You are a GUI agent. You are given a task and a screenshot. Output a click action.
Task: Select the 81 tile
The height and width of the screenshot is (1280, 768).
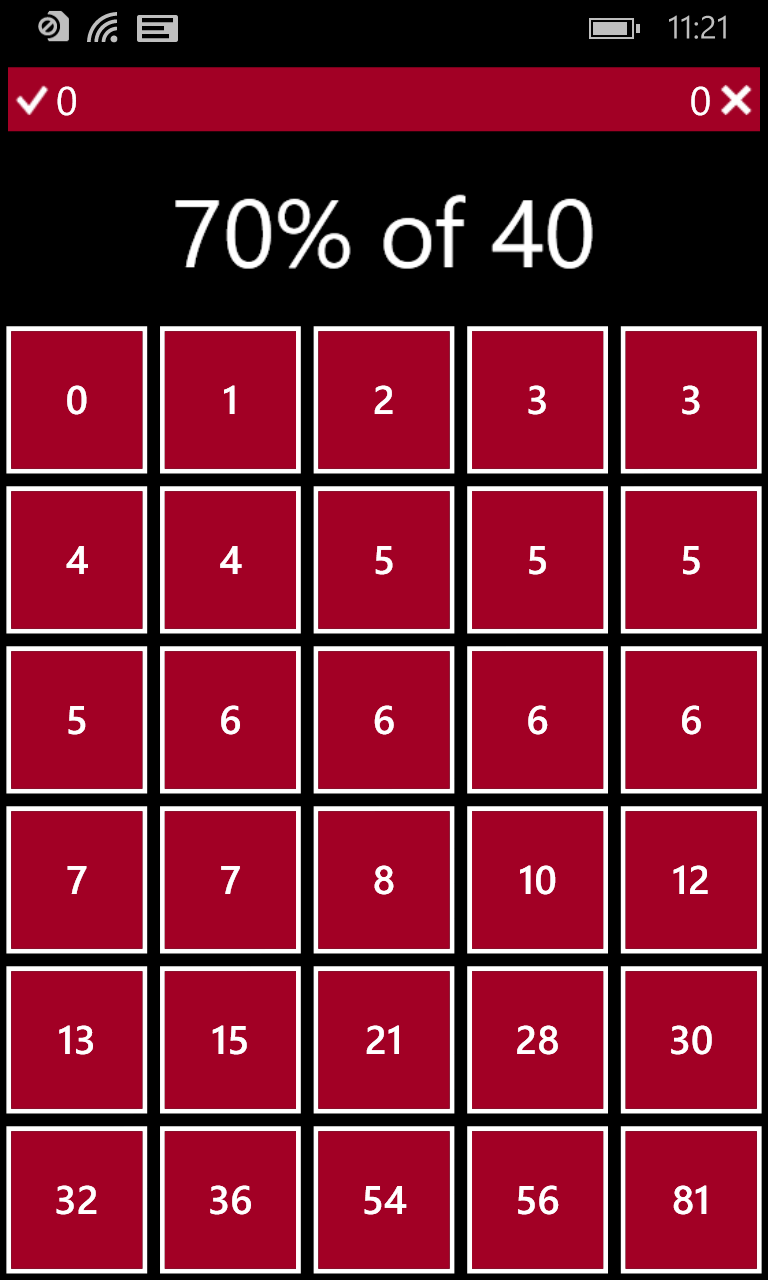[691, 1200]
